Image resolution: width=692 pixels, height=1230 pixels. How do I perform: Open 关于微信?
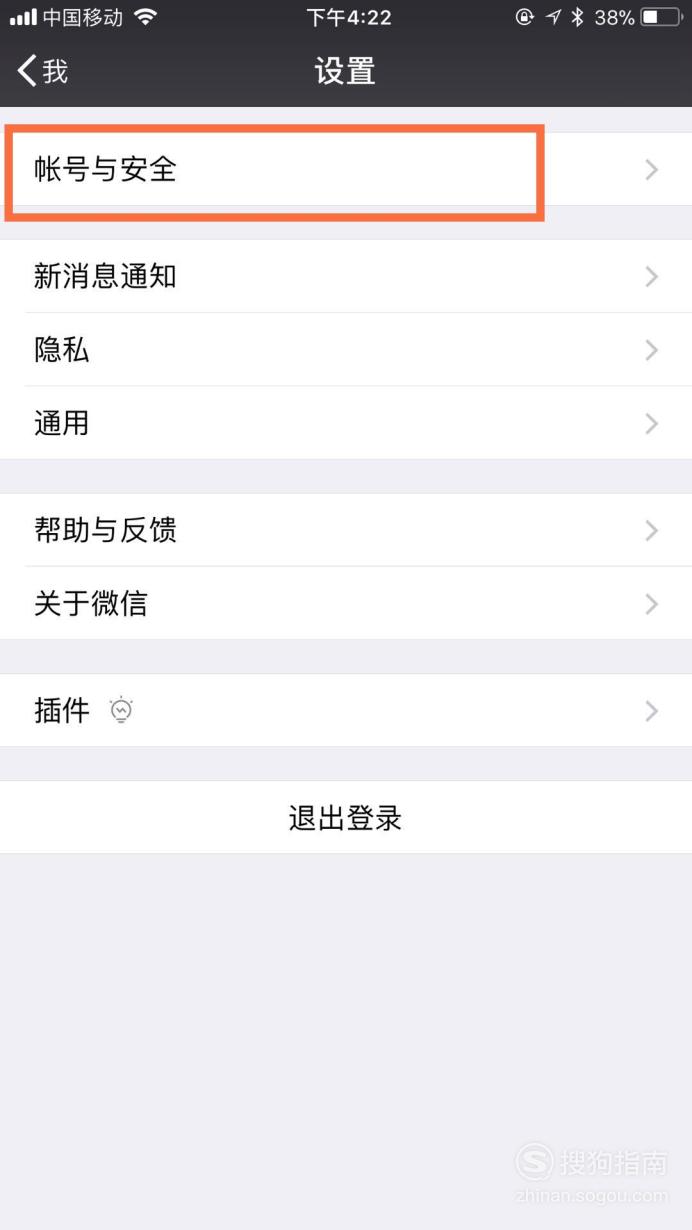[x=346, y=604]
